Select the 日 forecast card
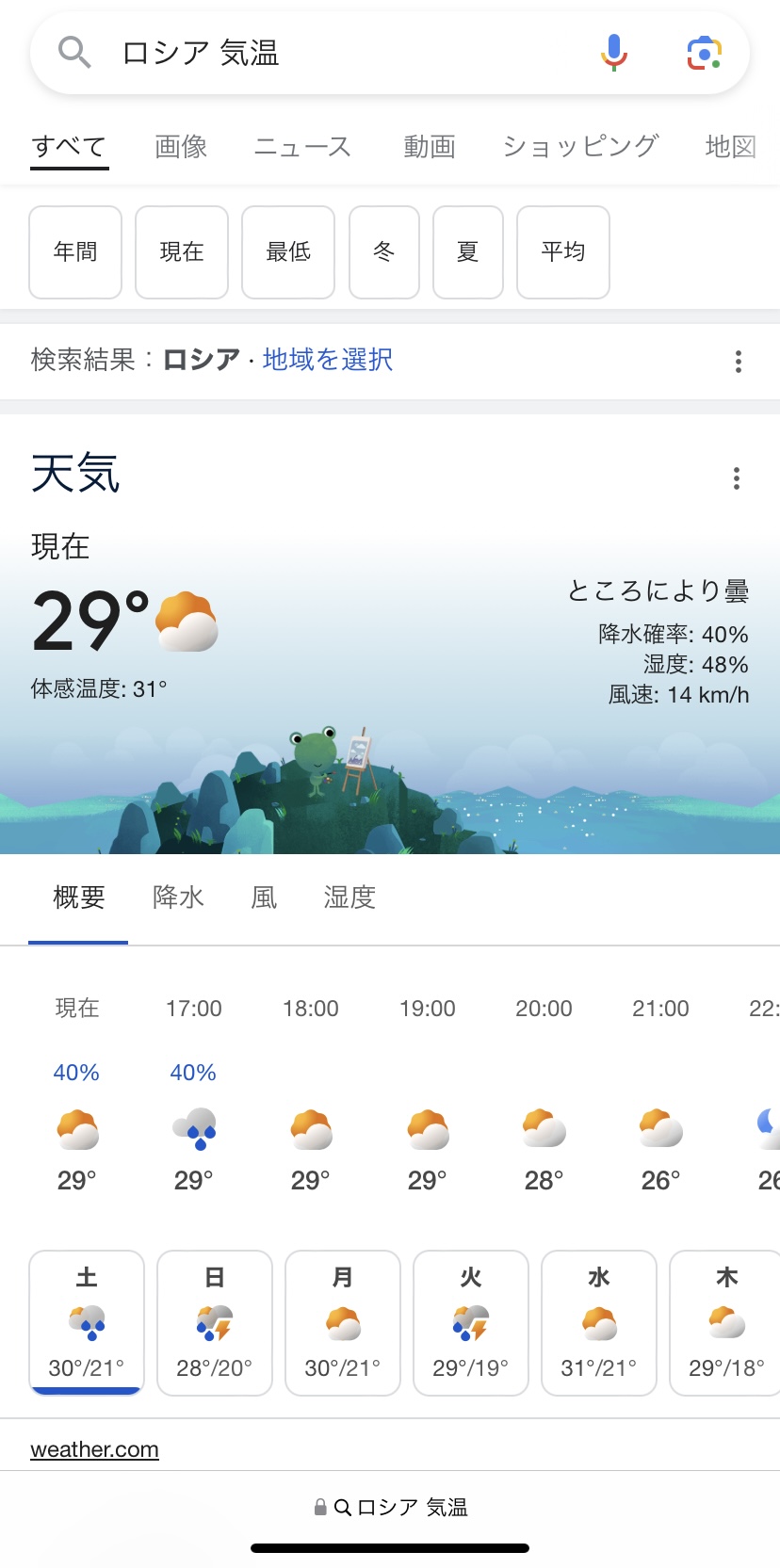 (215, 1322)
